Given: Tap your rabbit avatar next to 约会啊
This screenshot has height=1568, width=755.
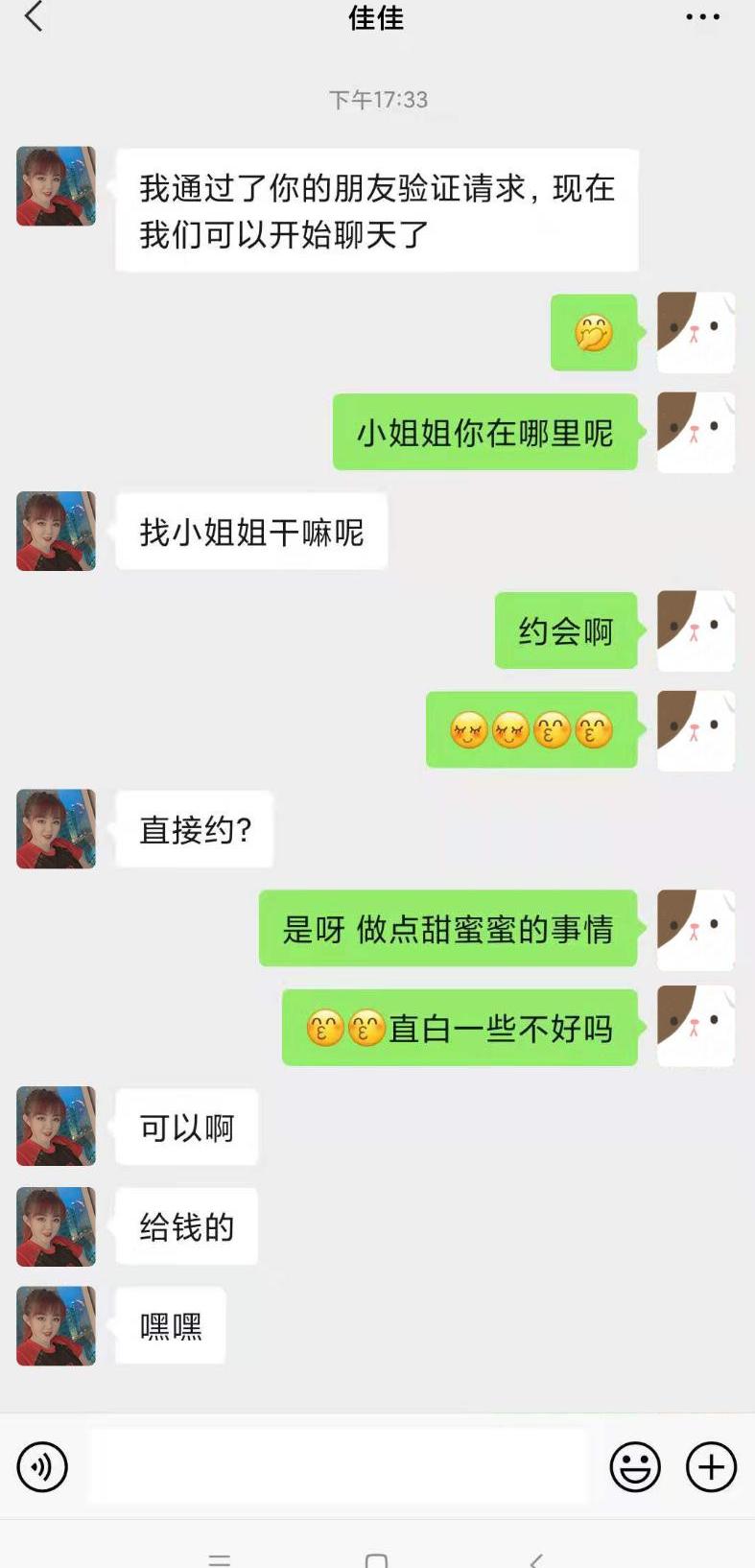Looking at the screenshot, I should tap(695, 630).
